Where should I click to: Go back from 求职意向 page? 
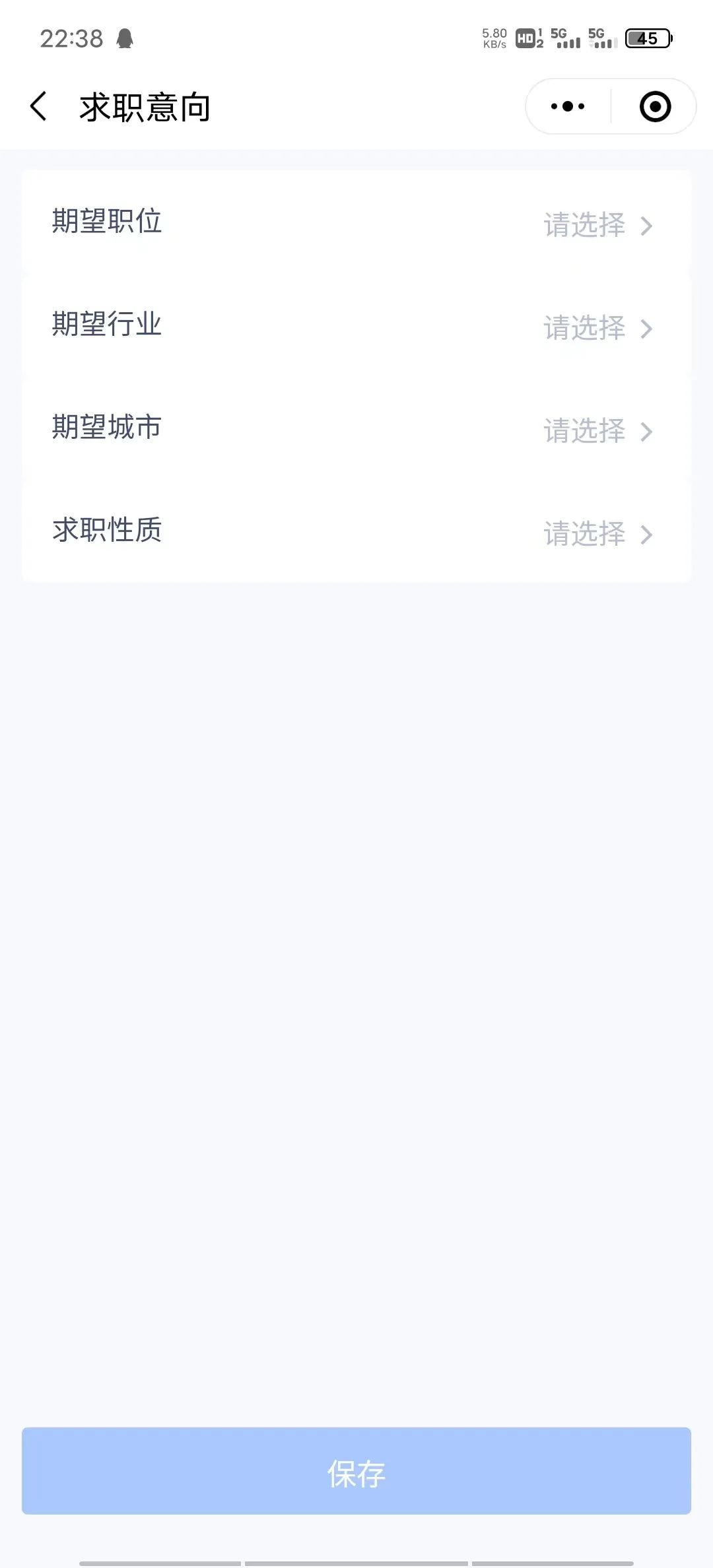39,106
